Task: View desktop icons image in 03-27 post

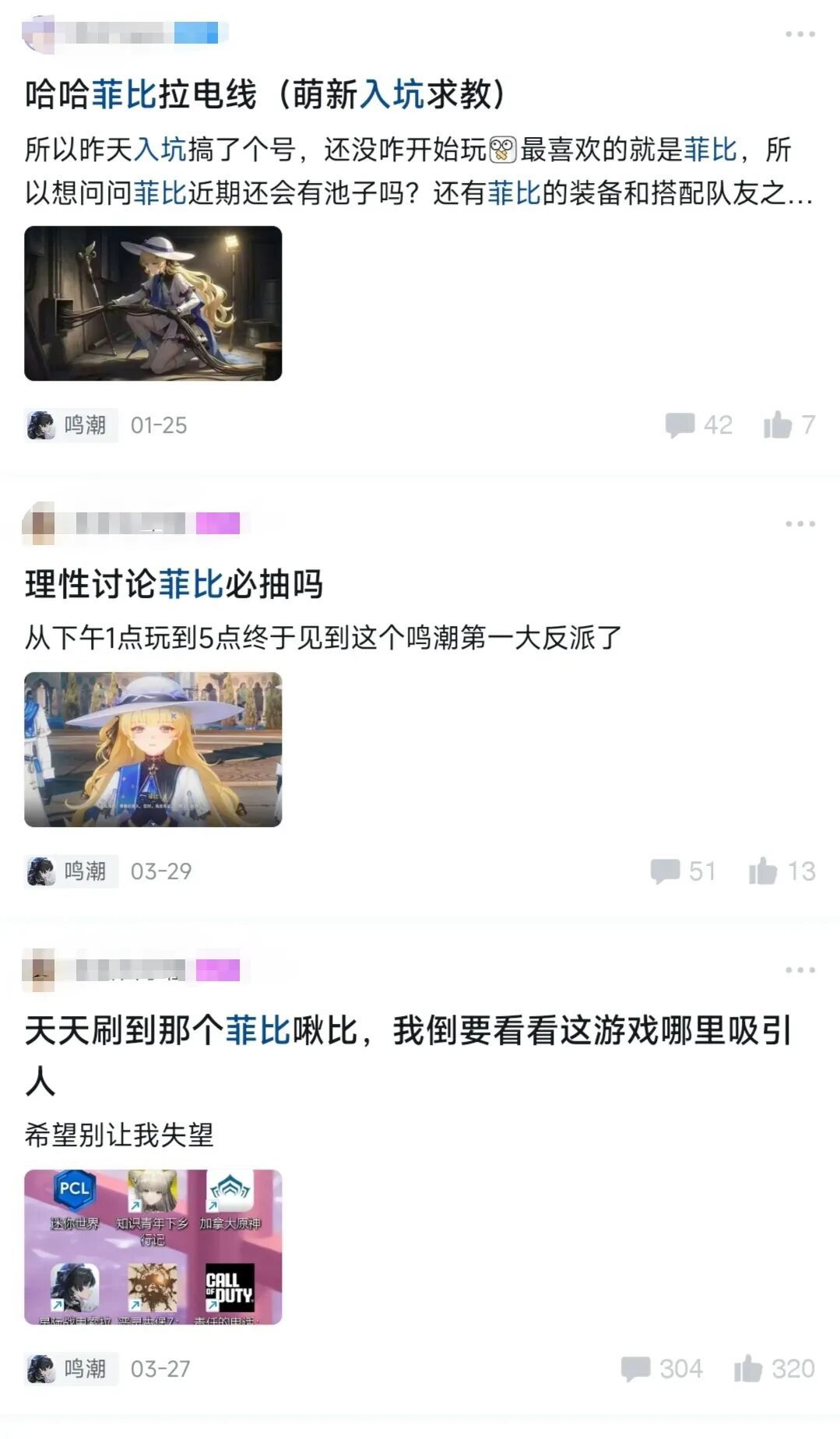Action: point(153,1247)
